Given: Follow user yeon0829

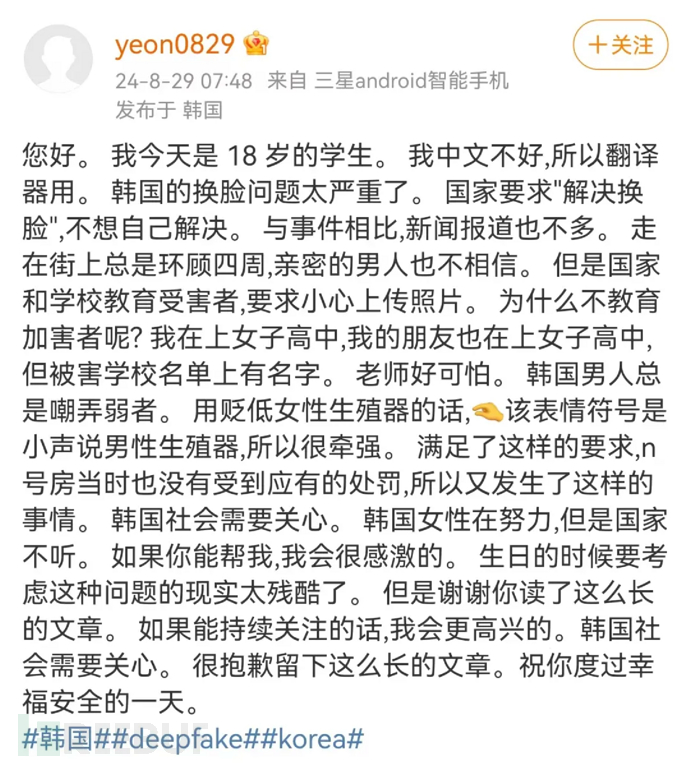Looking at the screenshot, I should click(x=620, y=45).
